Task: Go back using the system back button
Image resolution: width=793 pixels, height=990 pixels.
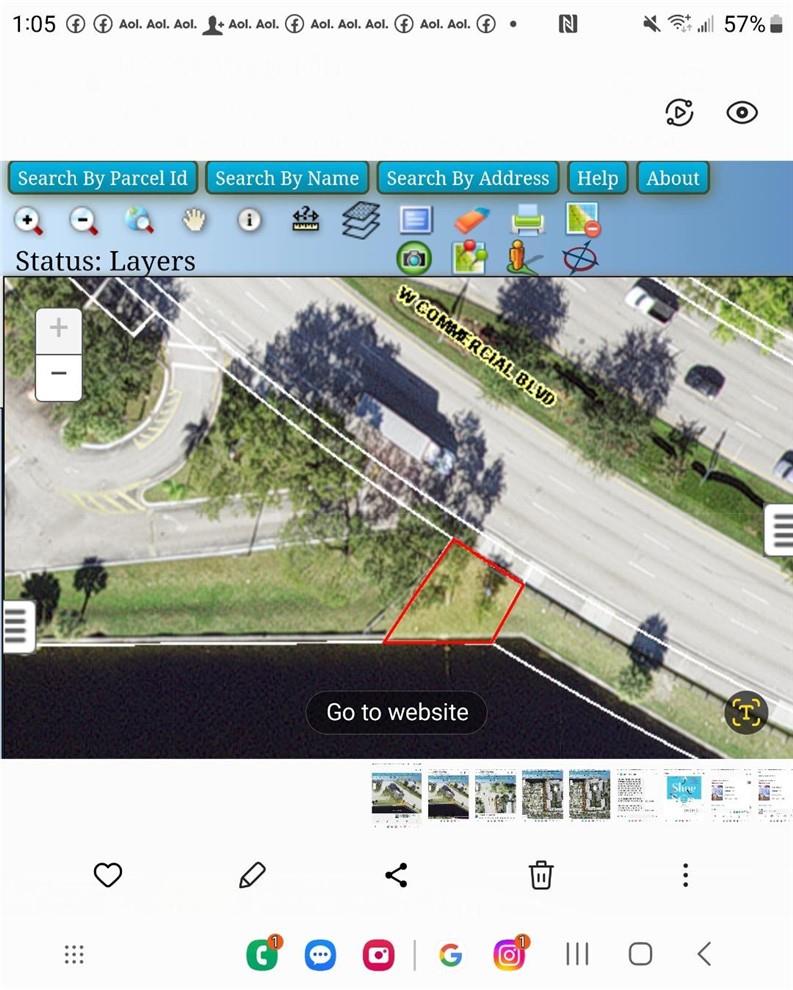Action: click(704, 954)
